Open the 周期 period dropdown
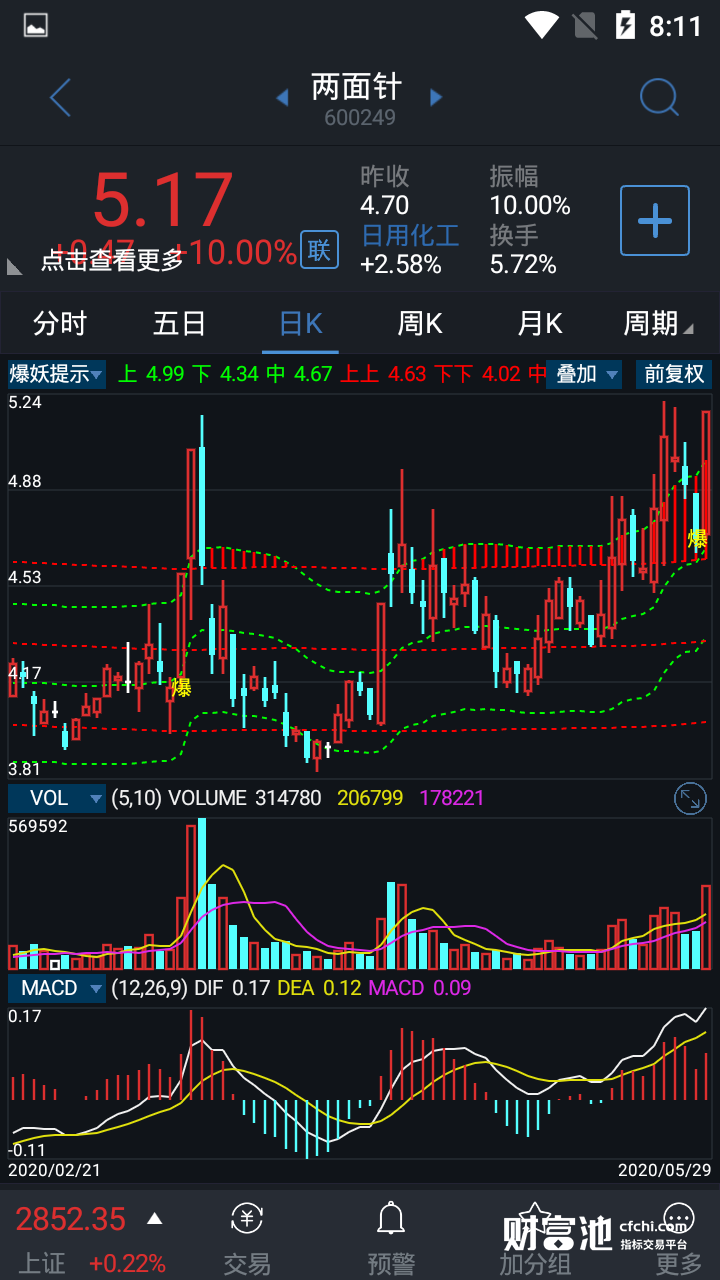Screen dimensions: 720x1280 [656, 324]
